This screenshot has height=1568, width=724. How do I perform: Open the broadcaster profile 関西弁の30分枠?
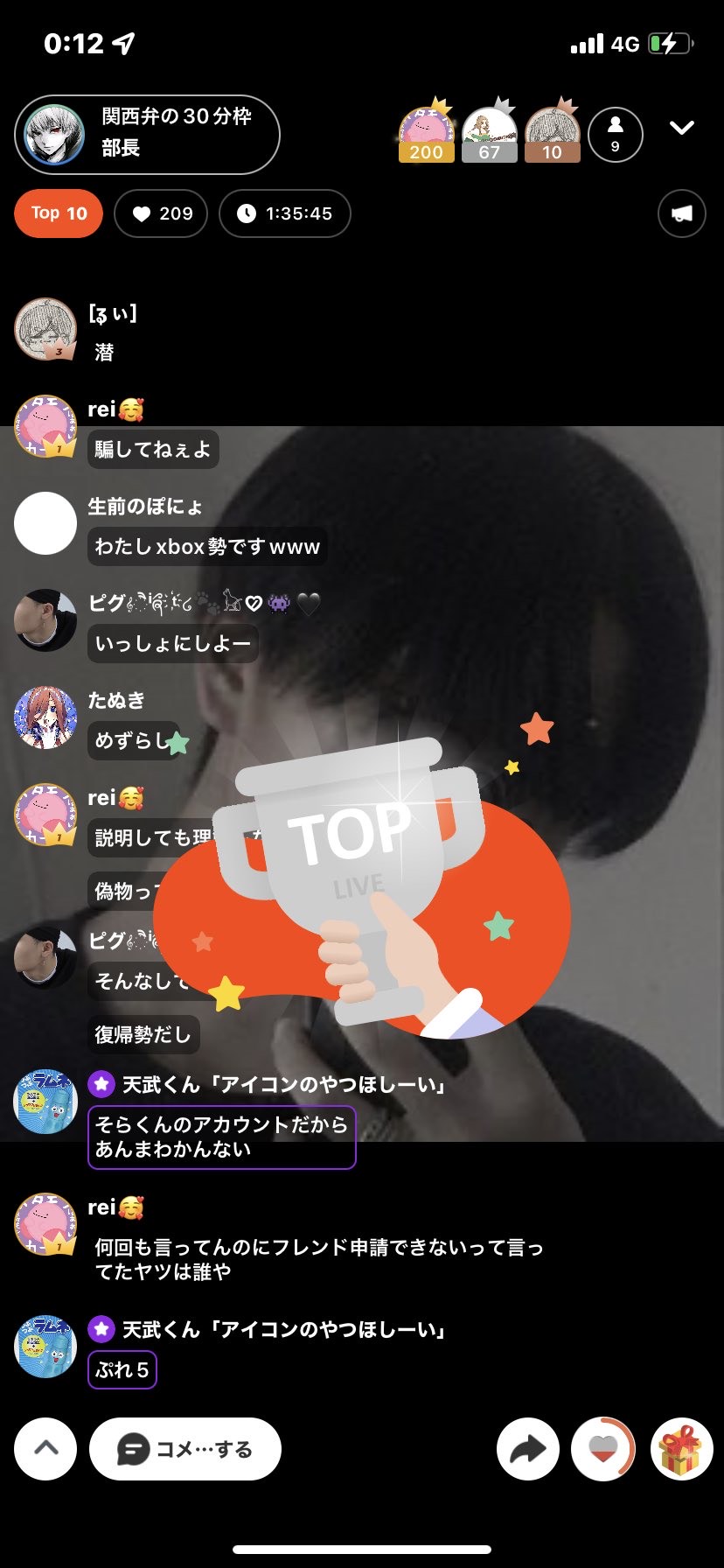[147, 135]
